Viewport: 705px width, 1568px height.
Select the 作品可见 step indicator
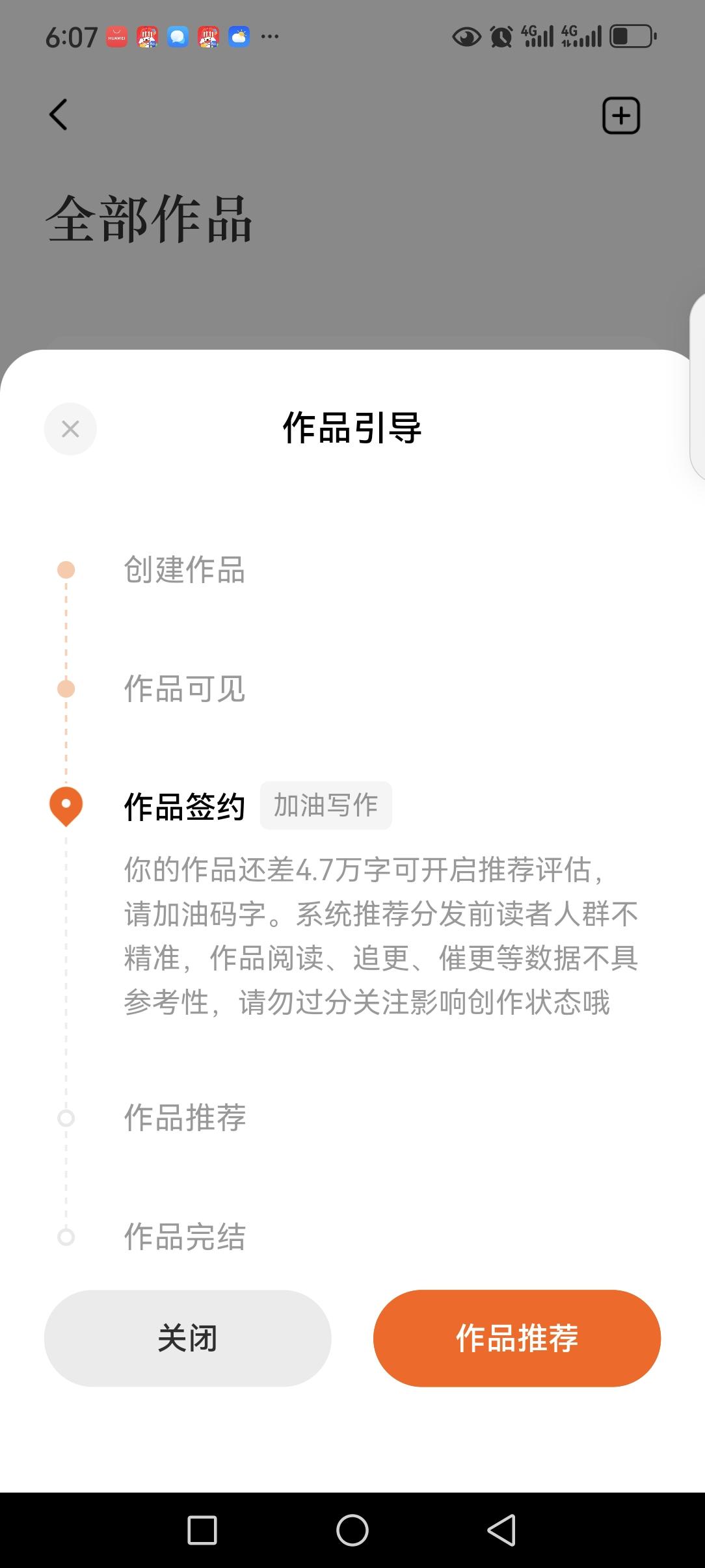click(65, 689)
